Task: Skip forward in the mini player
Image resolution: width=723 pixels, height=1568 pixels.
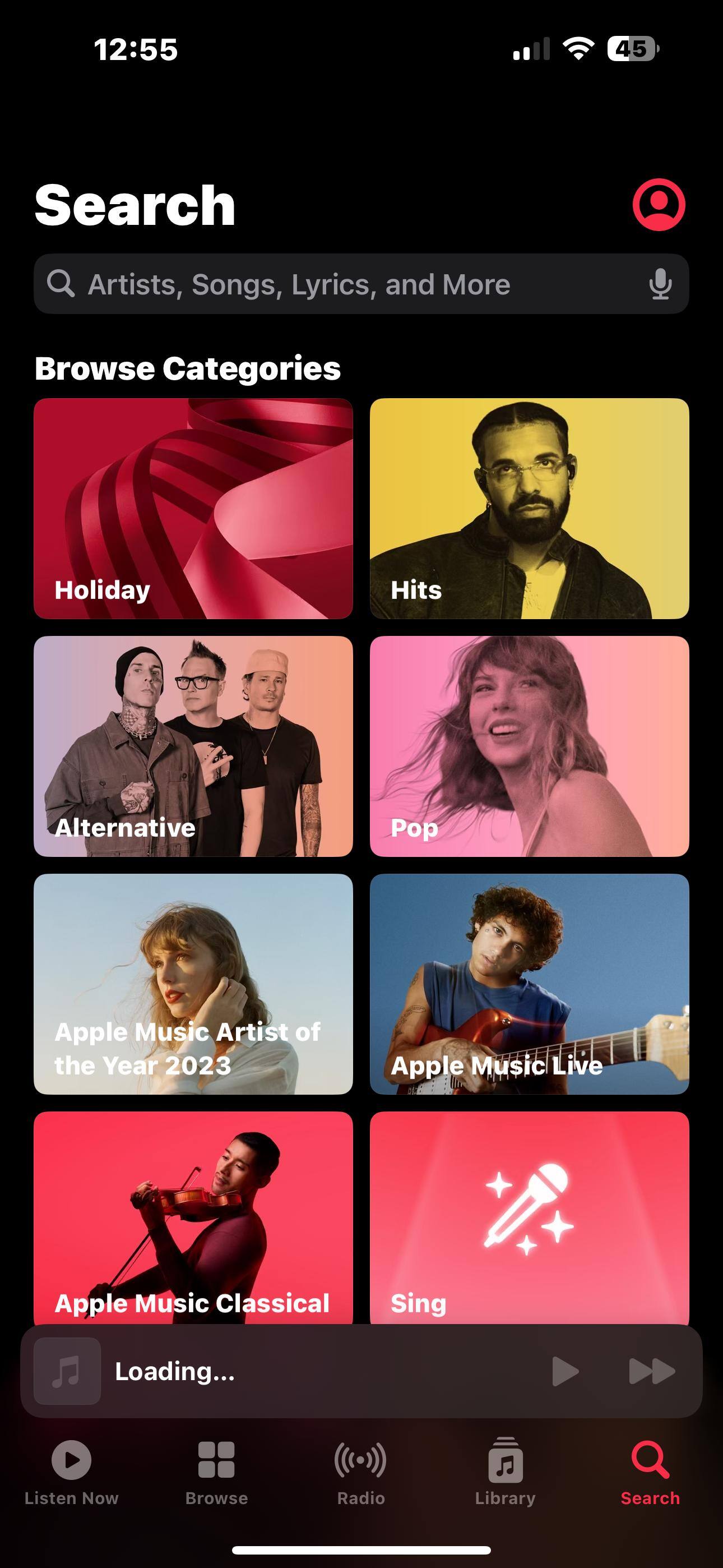Action: [651, 1371]
